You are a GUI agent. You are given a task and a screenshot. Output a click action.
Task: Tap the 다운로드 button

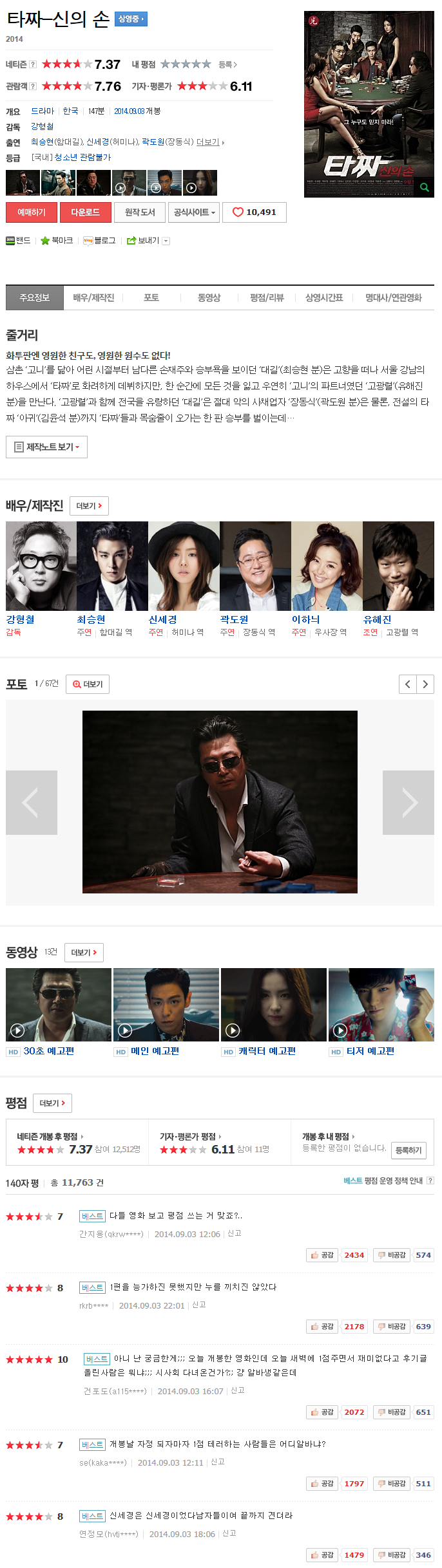(x=85, y=212)
